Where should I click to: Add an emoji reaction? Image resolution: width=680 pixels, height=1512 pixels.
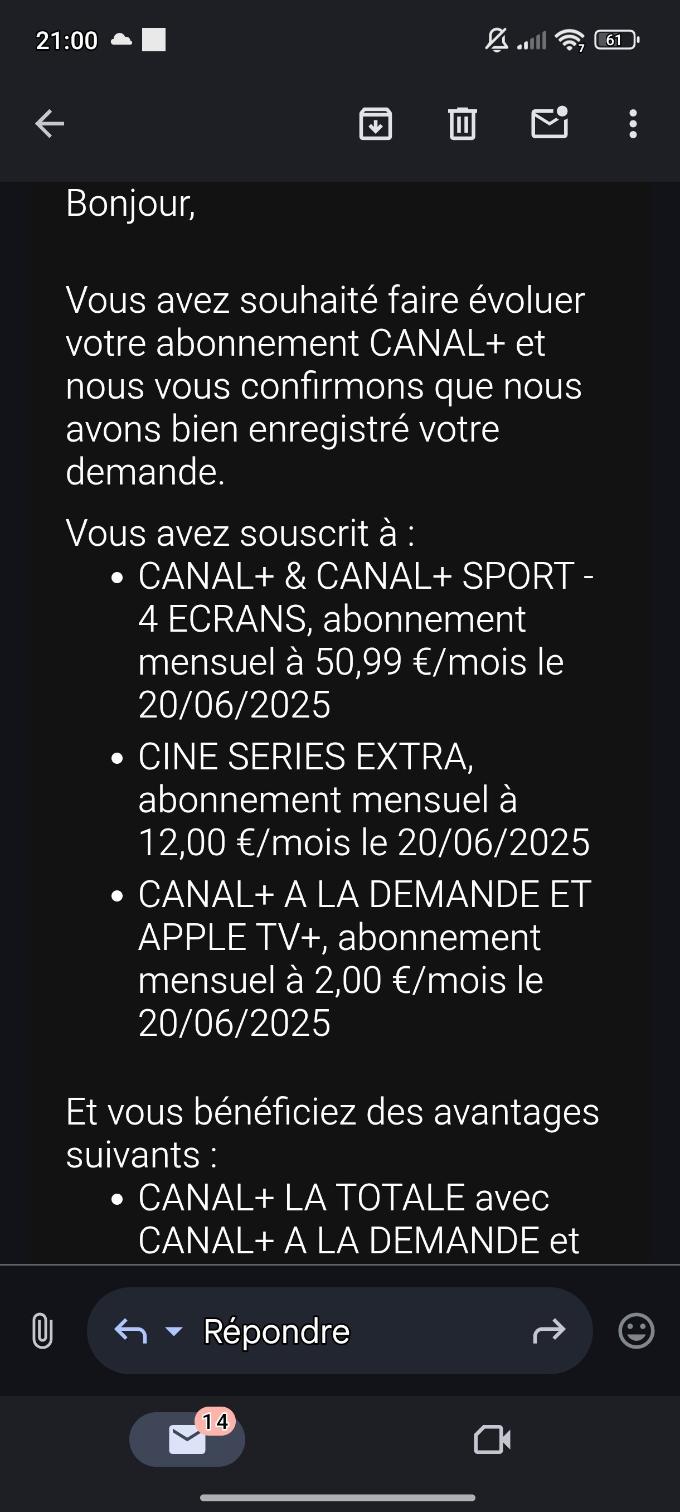[637, 1331]
